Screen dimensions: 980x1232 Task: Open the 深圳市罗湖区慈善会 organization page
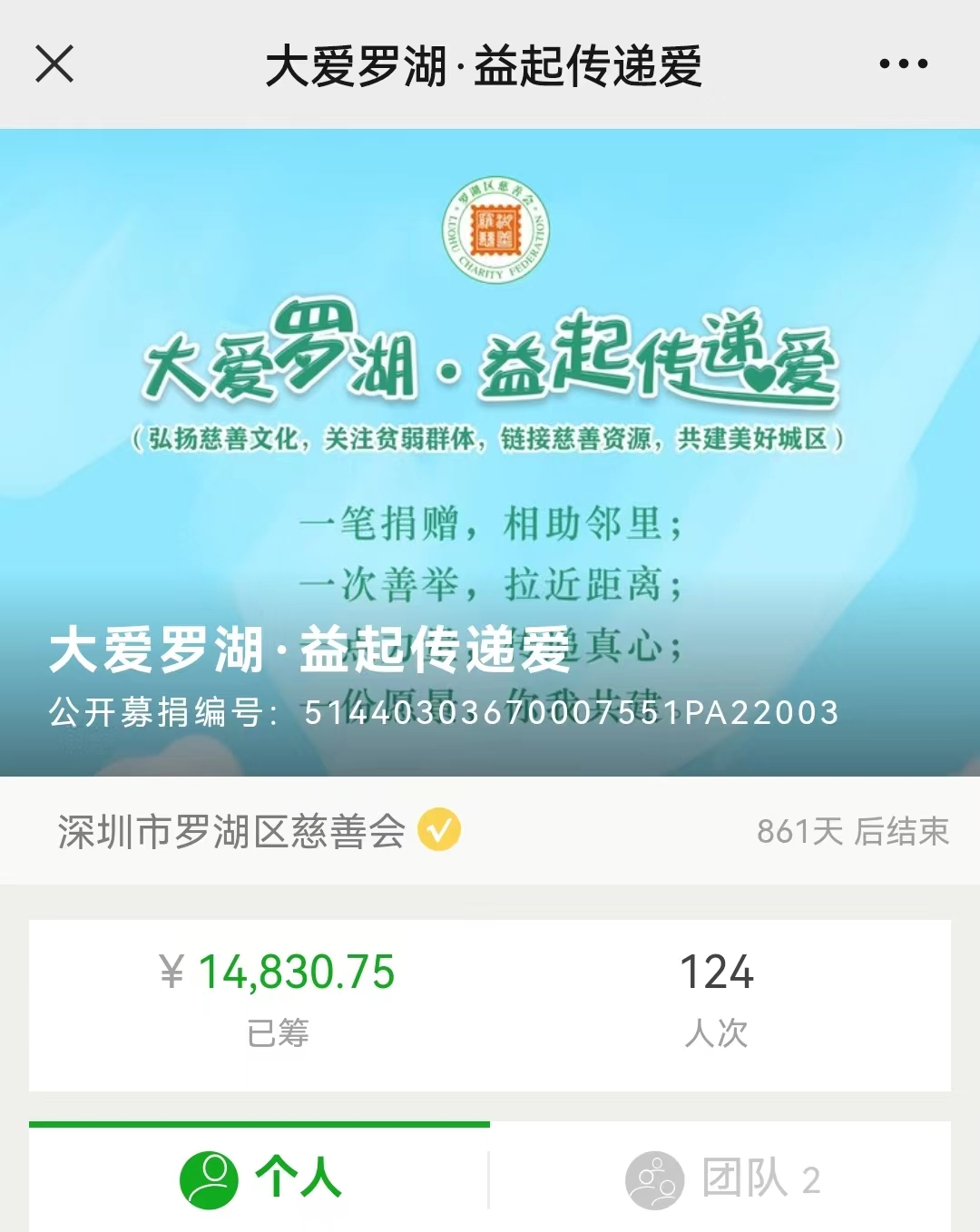pyautogui.click(x=232, y=831)
